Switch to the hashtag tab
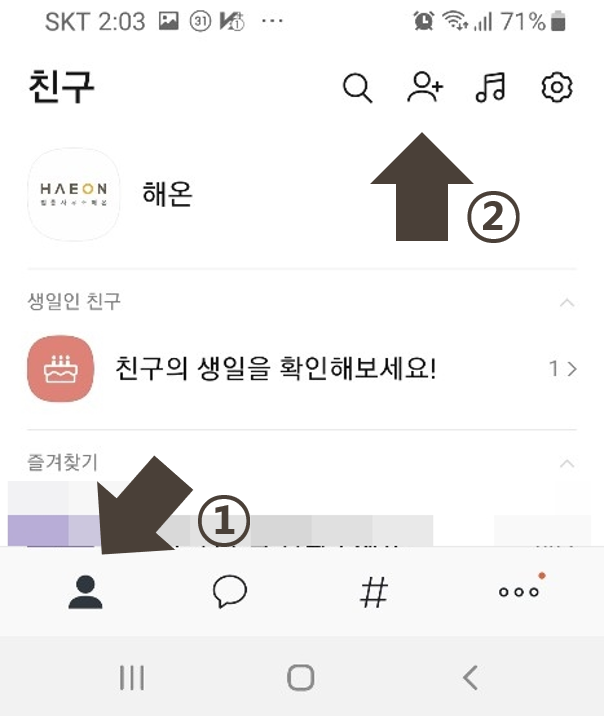Image resolution: width=604 pixels, height=716 pixels. 373,592
